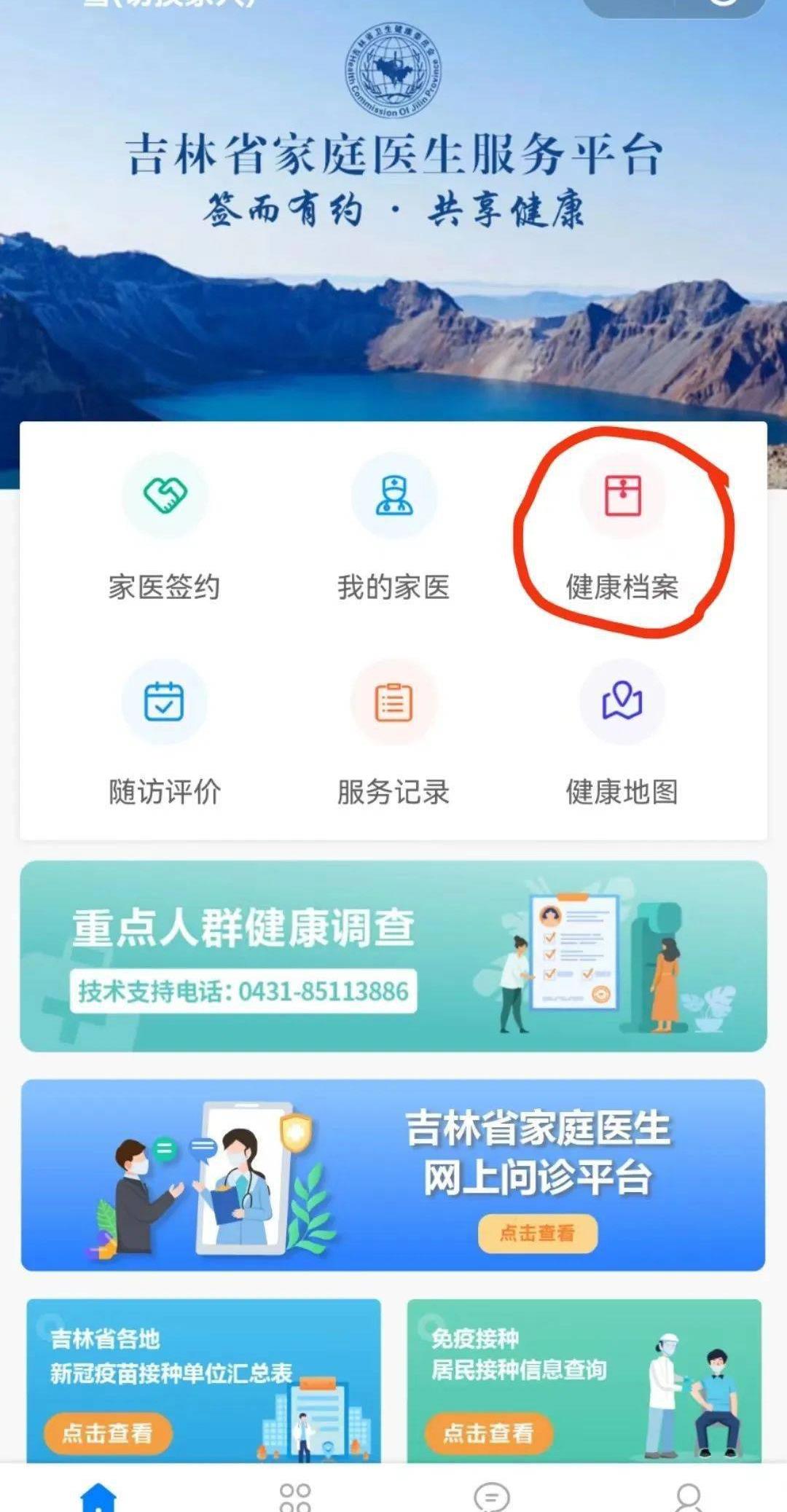Open the 服务记录 service records icon
The image size is (787, 1512).
point(393,702)
